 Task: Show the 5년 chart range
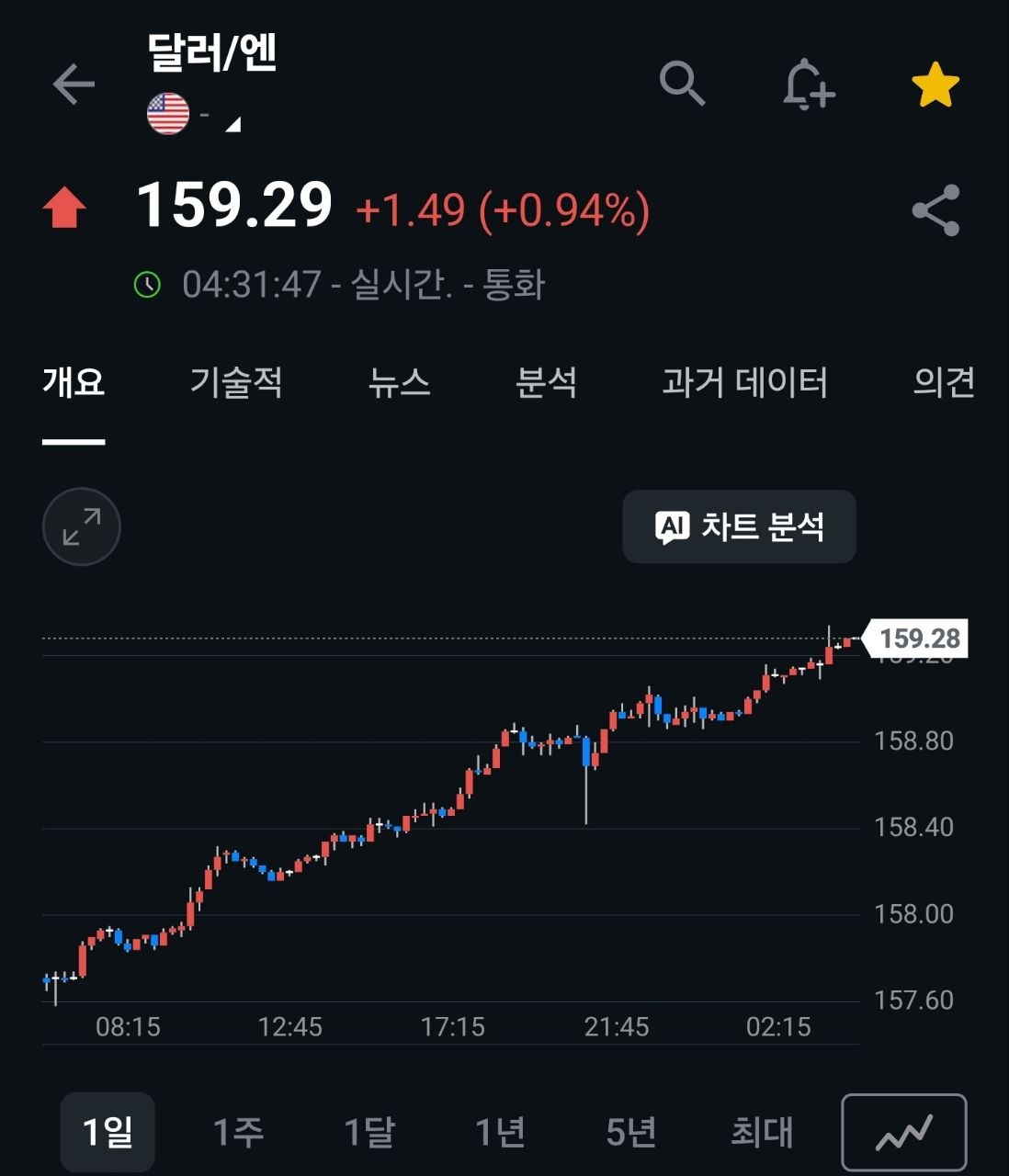pyautogui.click(x=631, y=1132)
